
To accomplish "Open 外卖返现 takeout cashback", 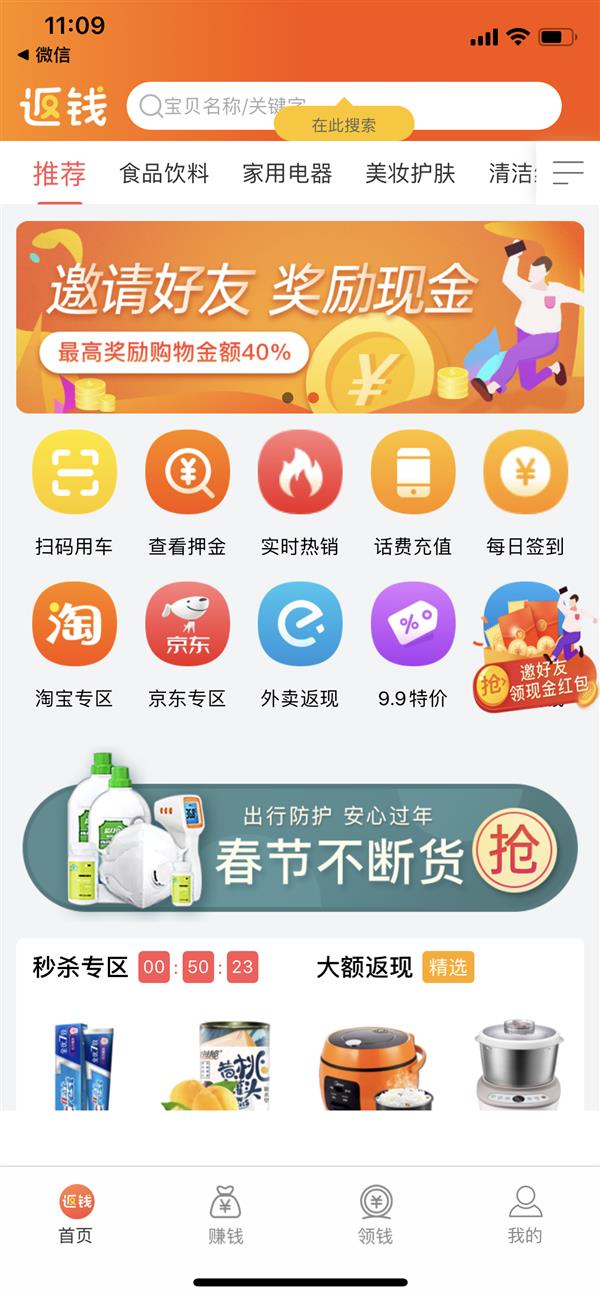I will pos(300,624).
